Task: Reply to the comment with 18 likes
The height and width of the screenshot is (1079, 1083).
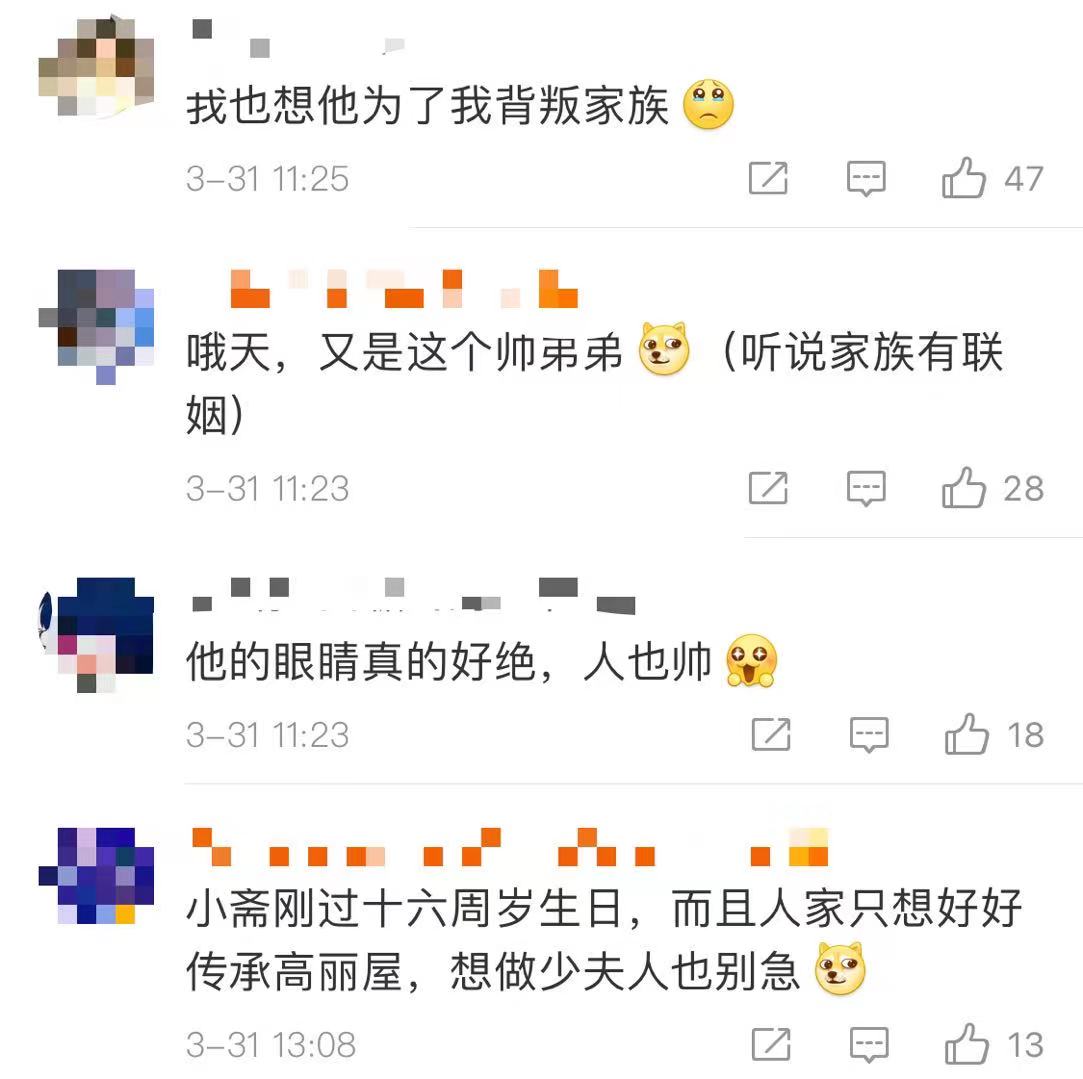Action: [869, 735]
